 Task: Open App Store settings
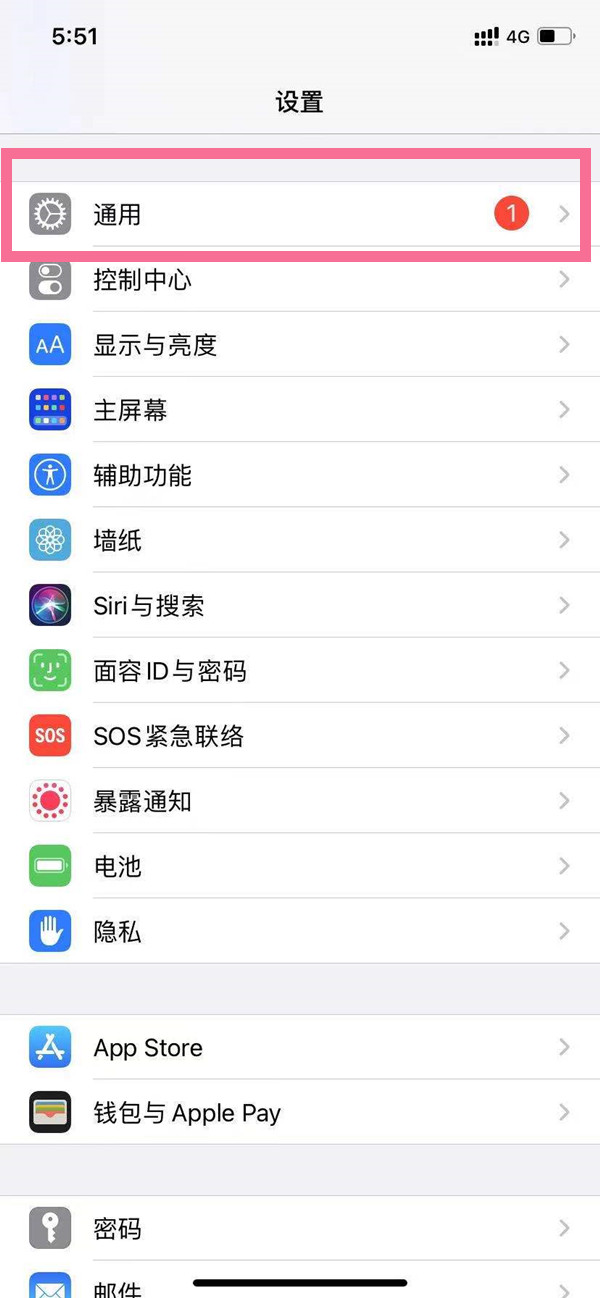click(300, 1048)
